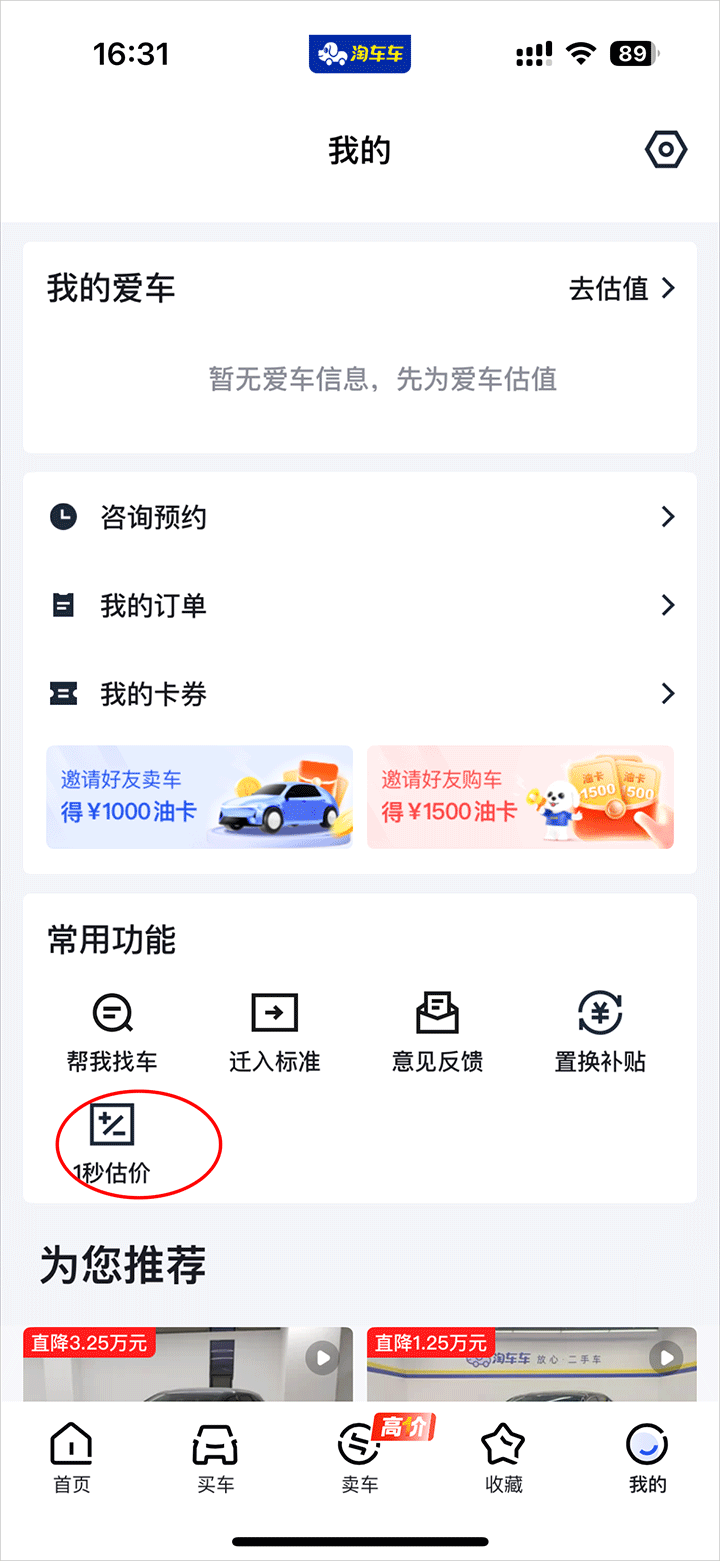Open 1秒估价 valuation tool

point(112,1143)
